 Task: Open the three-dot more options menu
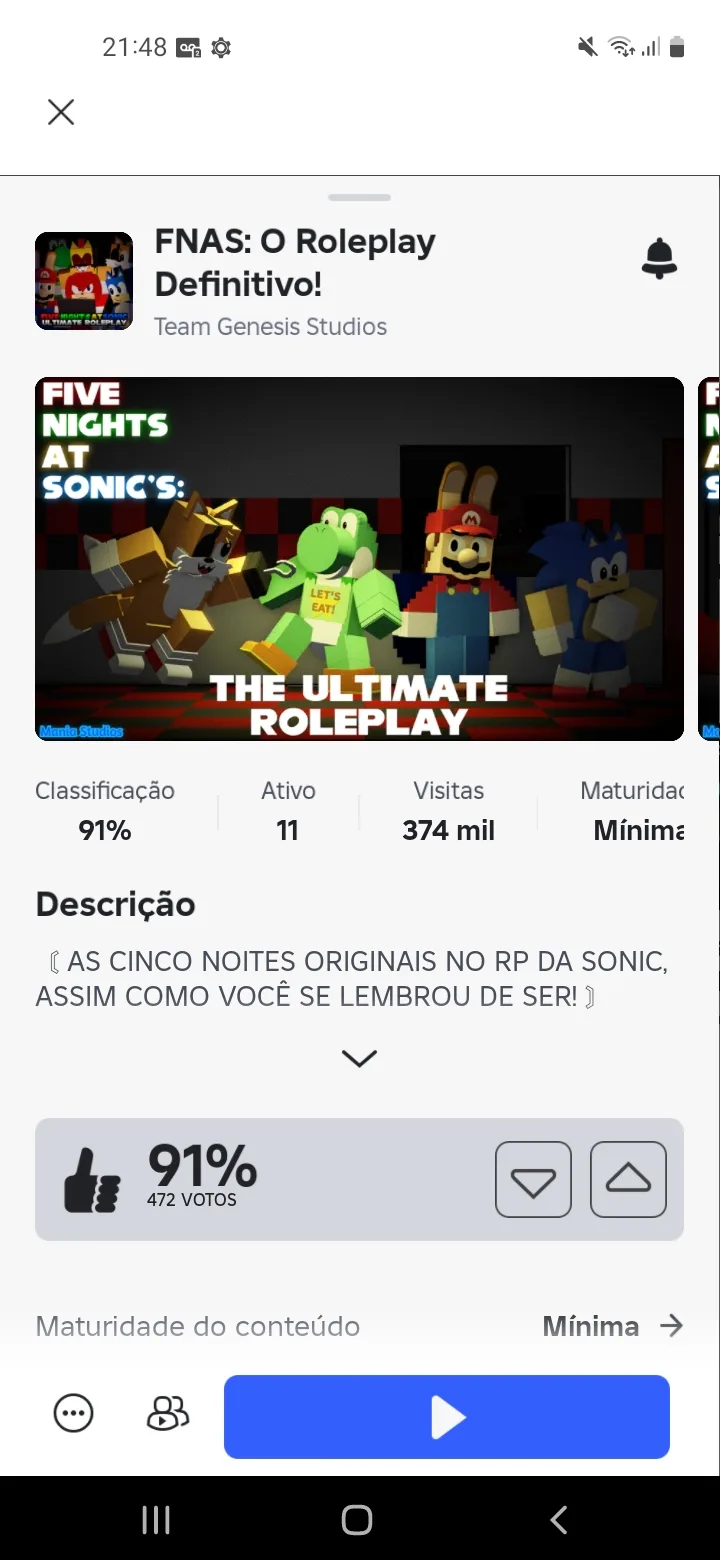tap(73, 1414)
